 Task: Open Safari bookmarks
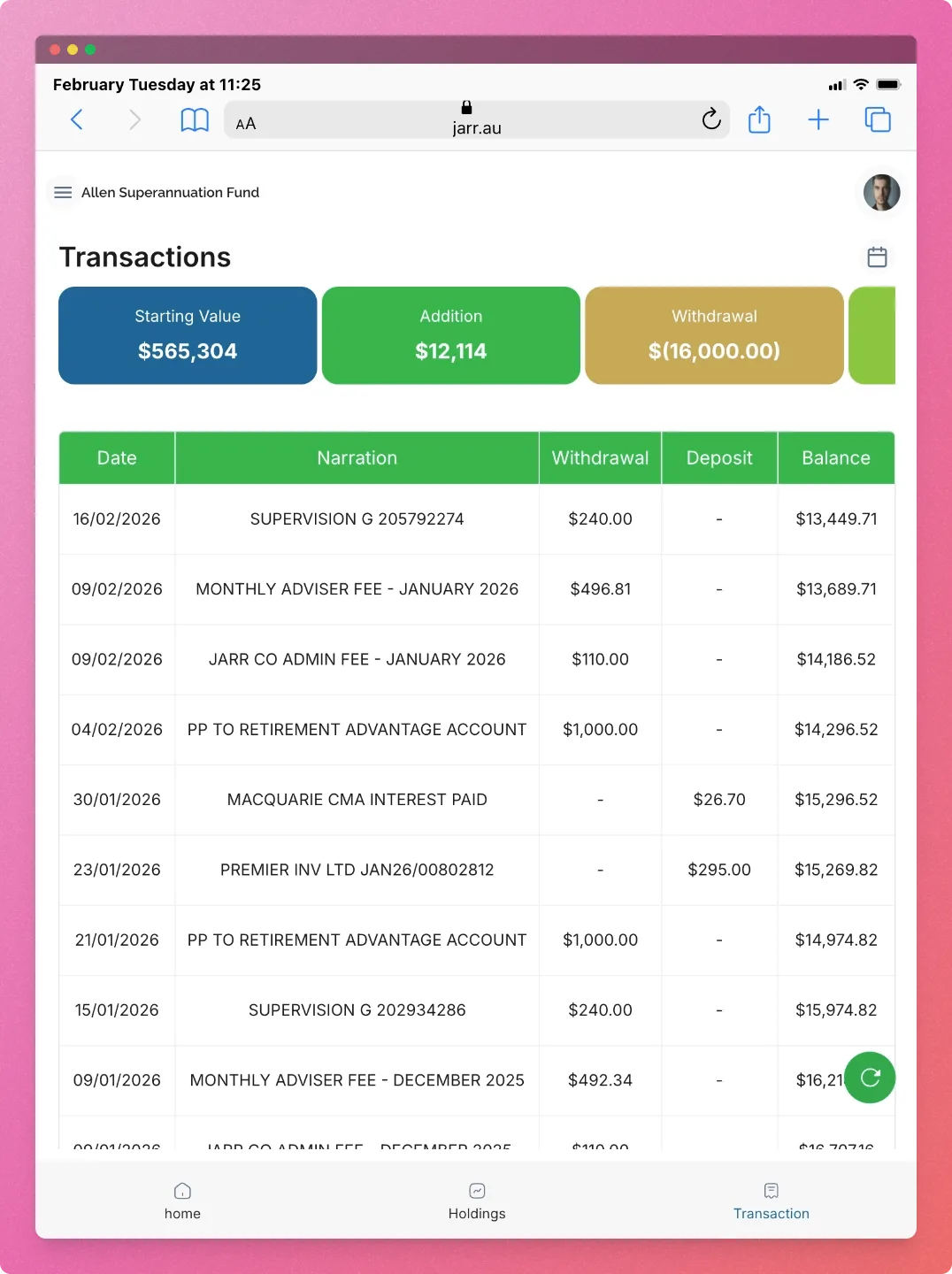coord(195,119)
